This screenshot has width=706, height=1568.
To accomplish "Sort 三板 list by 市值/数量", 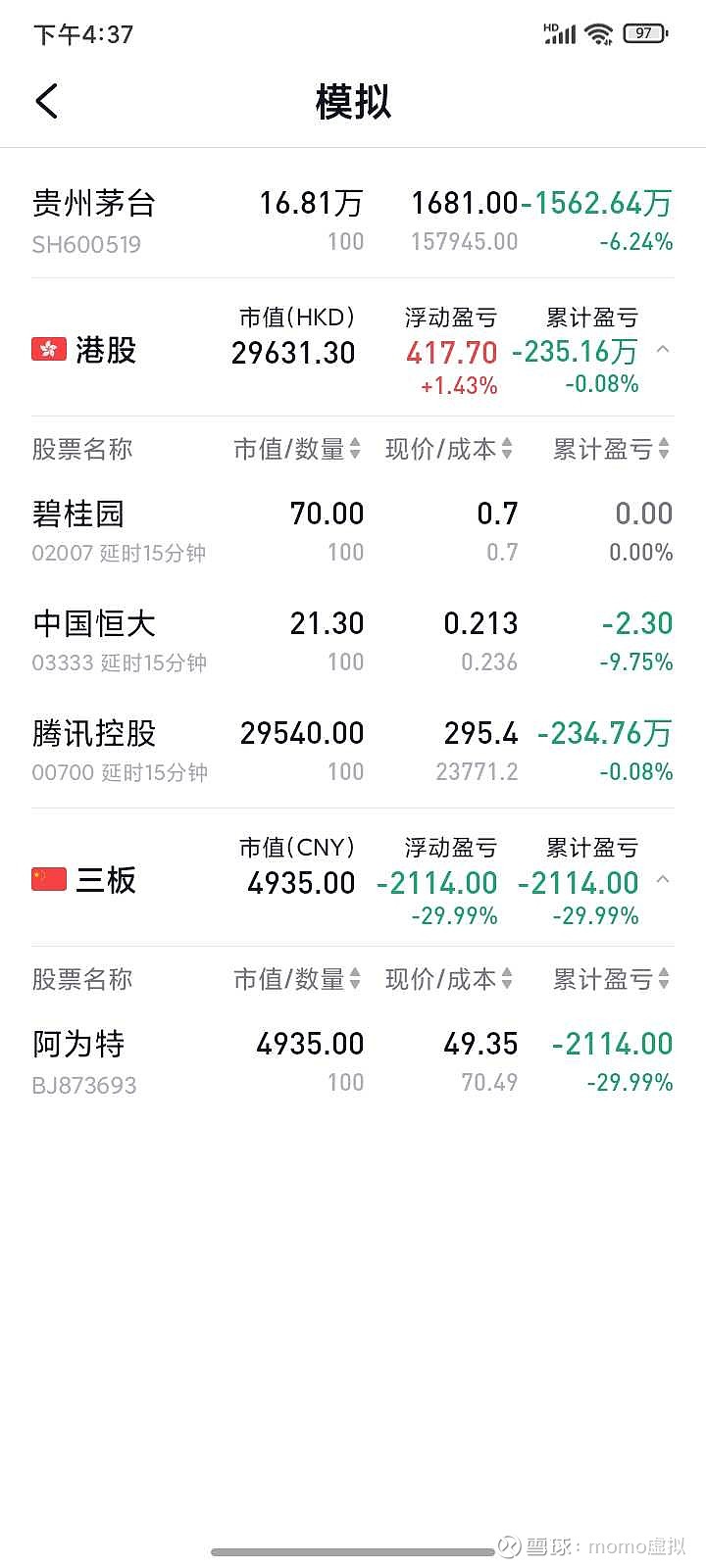I will [x=297, y=979].
